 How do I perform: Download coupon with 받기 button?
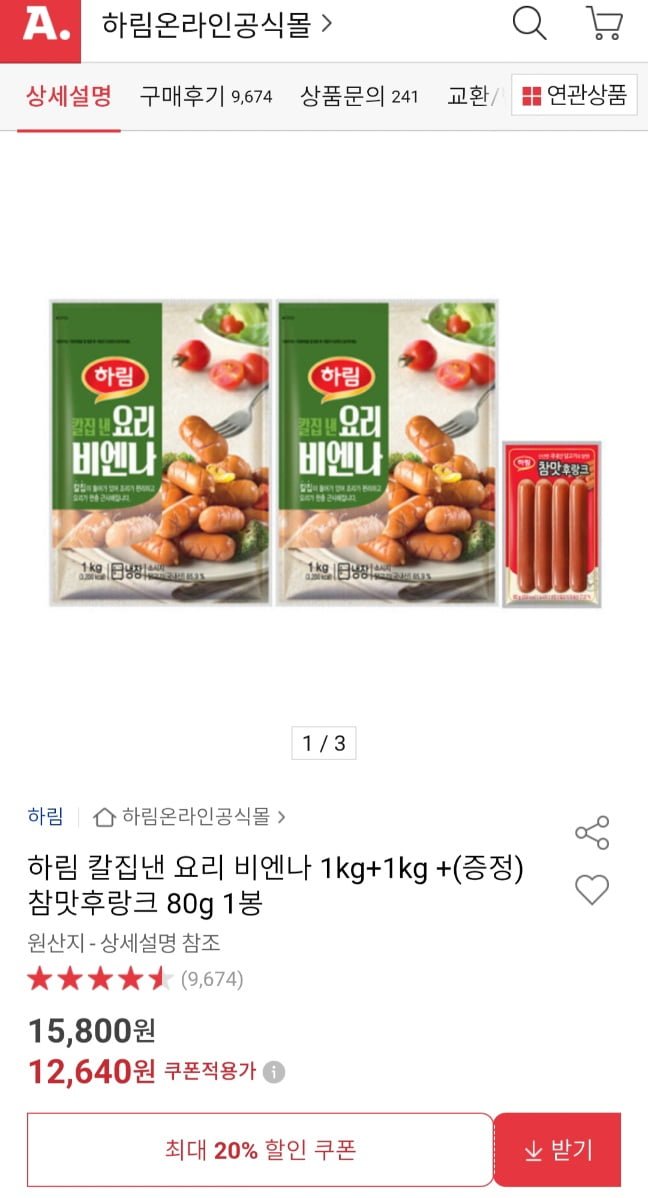[x=558, y=1150]
